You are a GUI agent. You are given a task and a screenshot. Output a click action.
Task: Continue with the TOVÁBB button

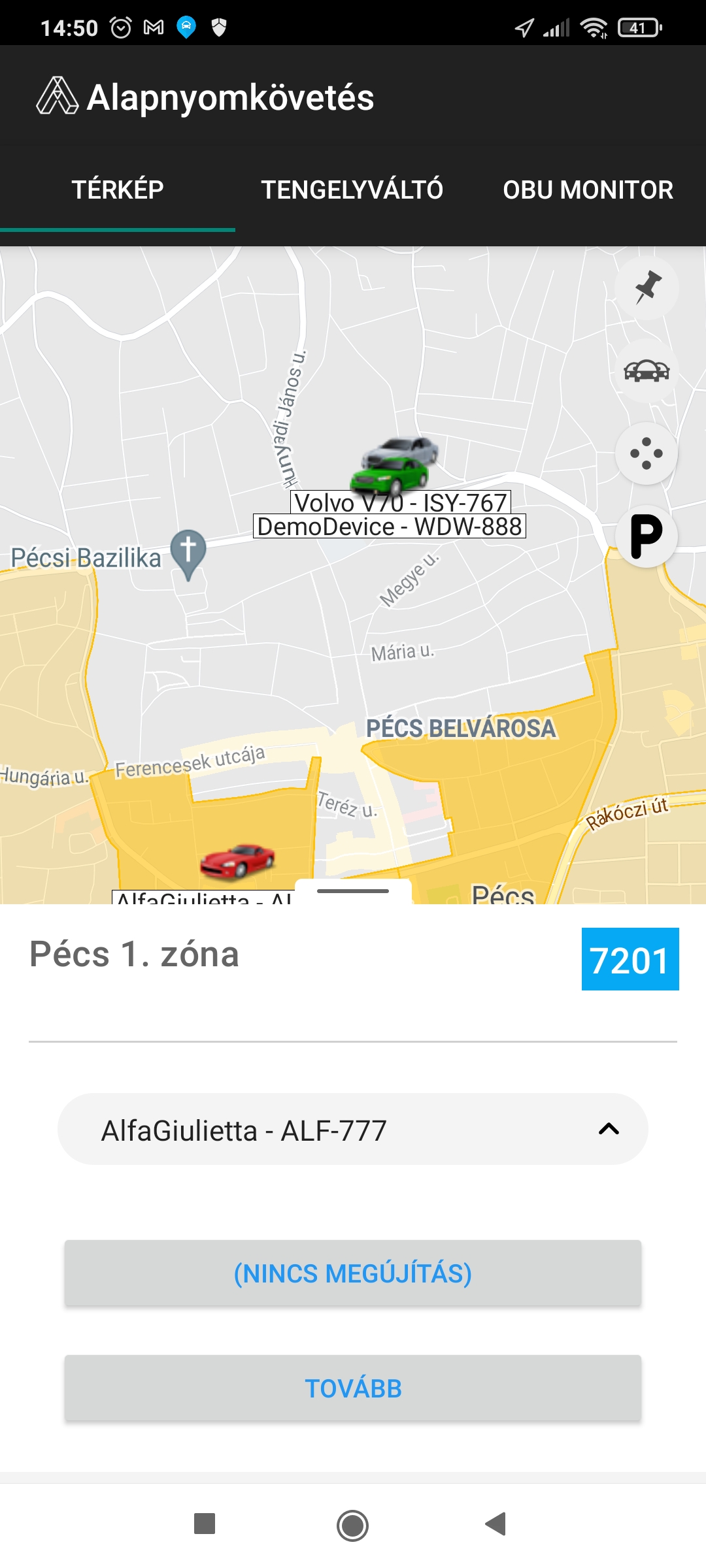click(x=353, y=1388)
